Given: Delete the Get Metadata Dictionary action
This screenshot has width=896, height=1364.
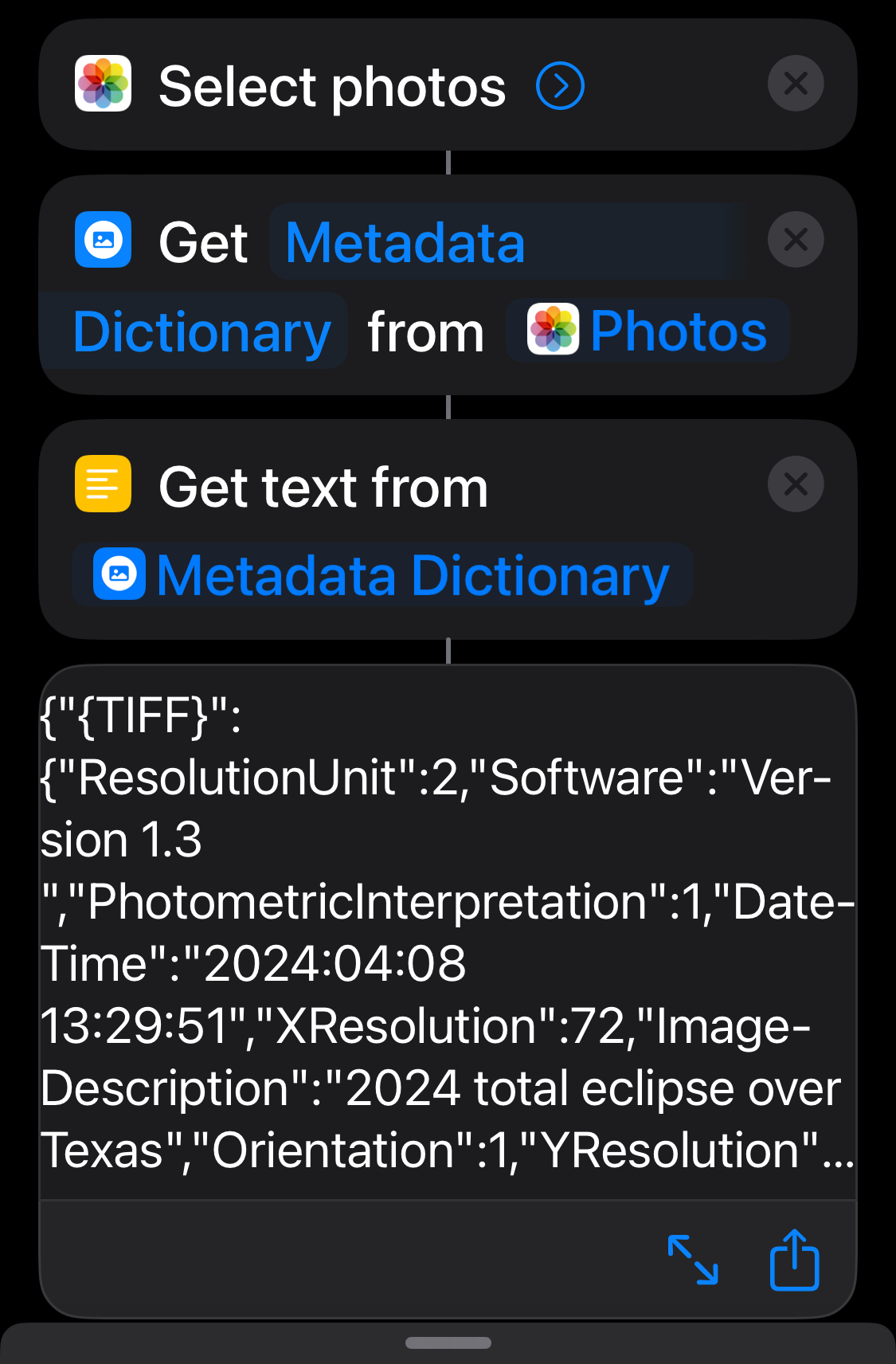Looking at the screenshot, I should [796, 240].
